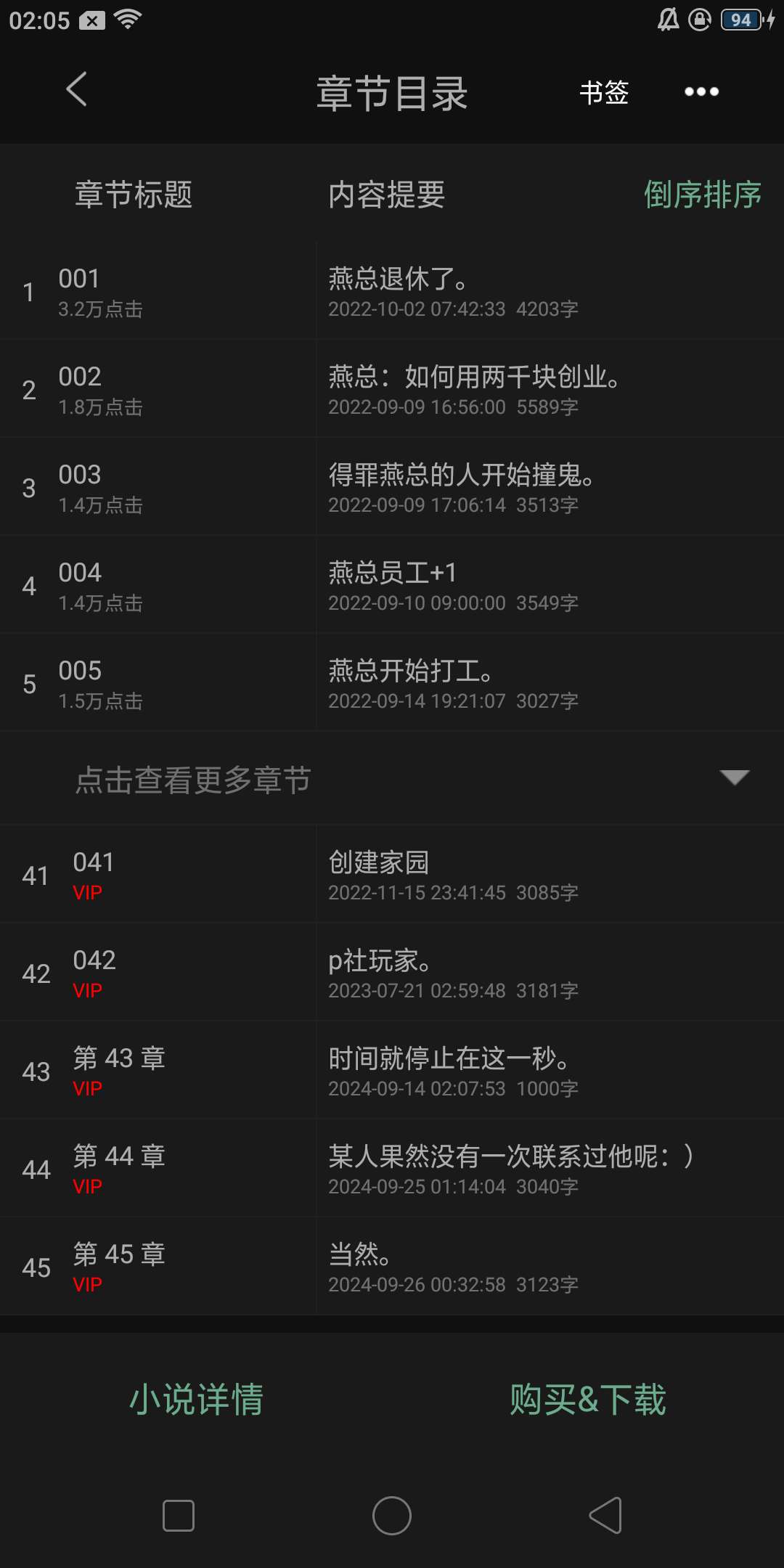This screenshot has height=1568, width=784.
Task: Open chapter 002 about starting a business
Action: click(x=392, y=390)
